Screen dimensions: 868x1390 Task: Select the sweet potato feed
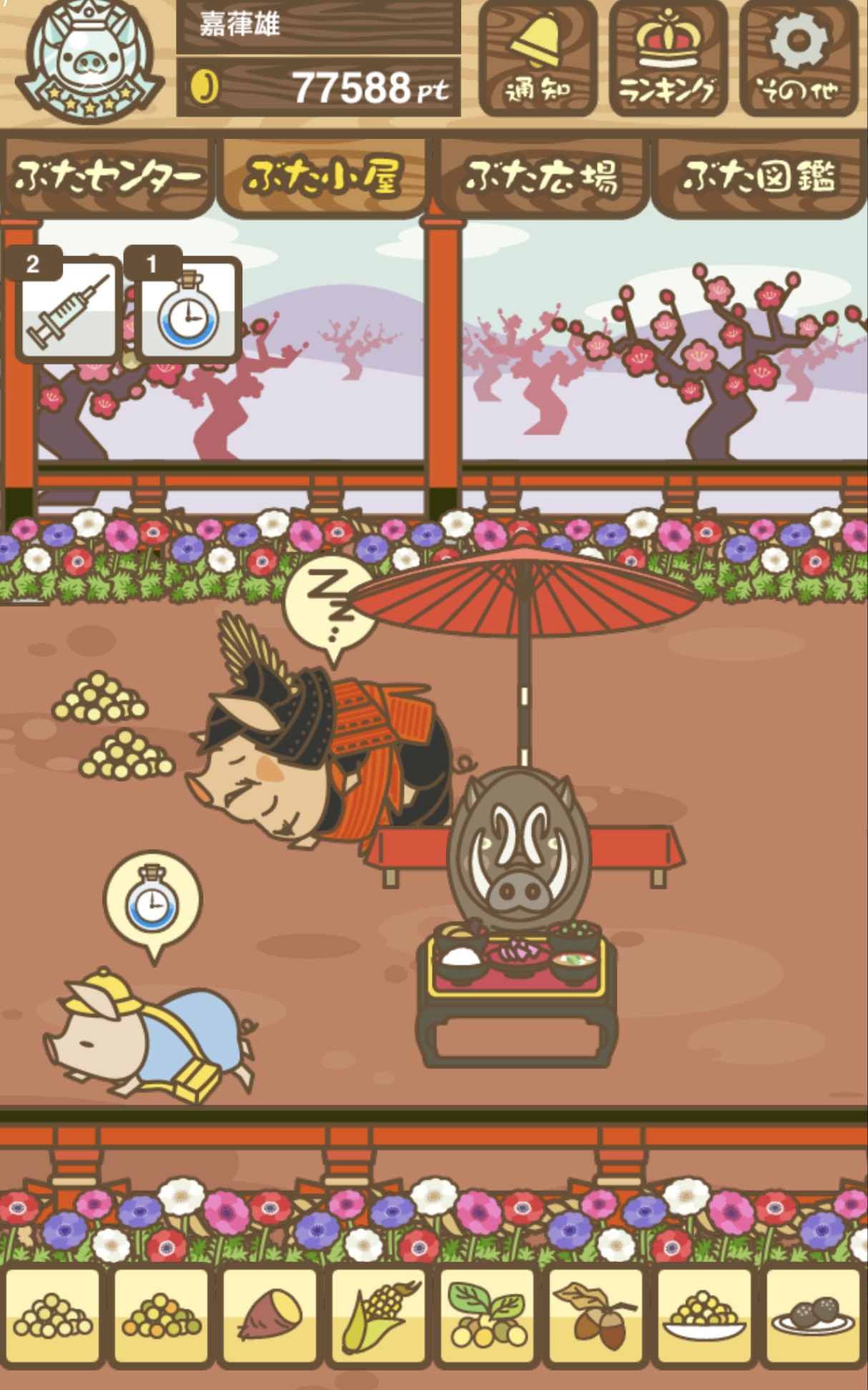point(270,1316)
